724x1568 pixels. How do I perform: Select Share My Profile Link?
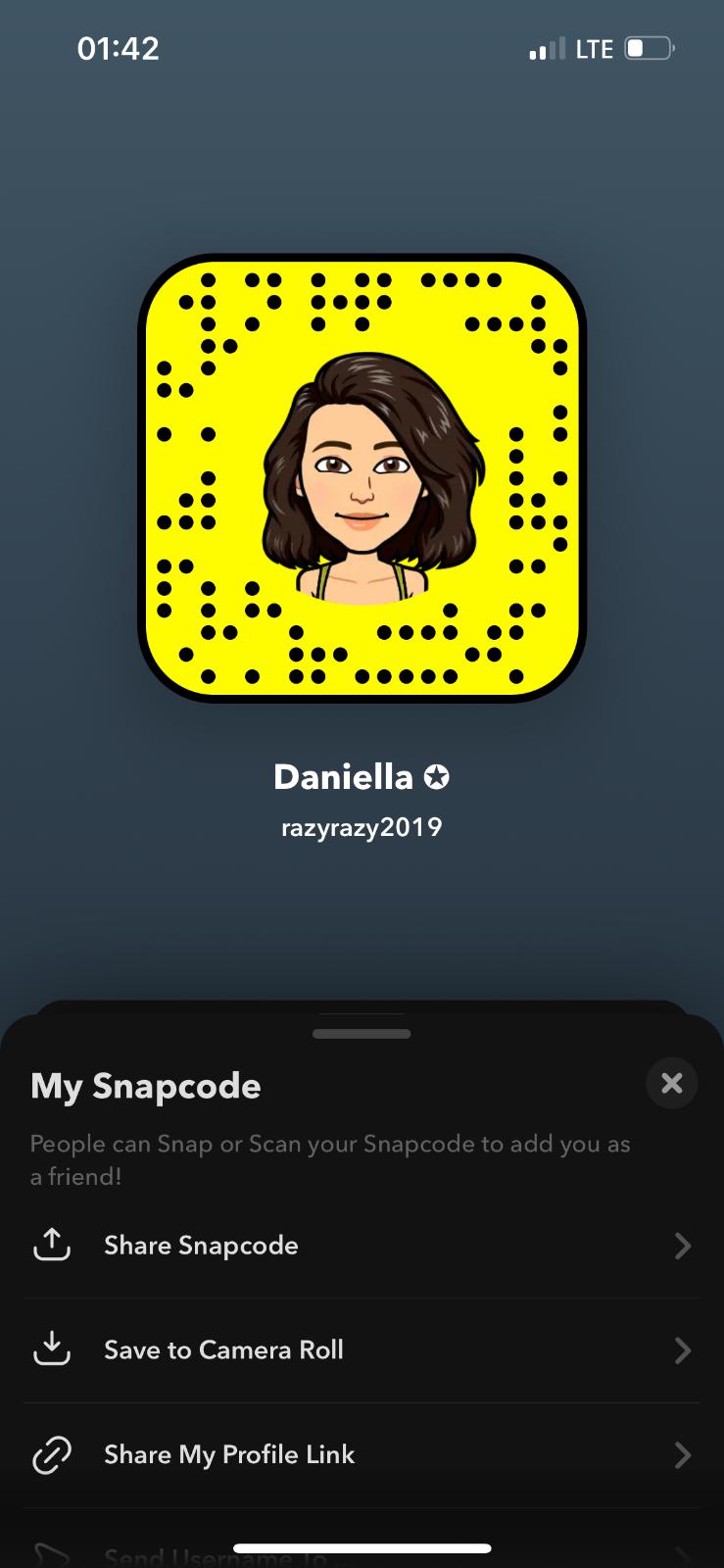click(361, 1455)
